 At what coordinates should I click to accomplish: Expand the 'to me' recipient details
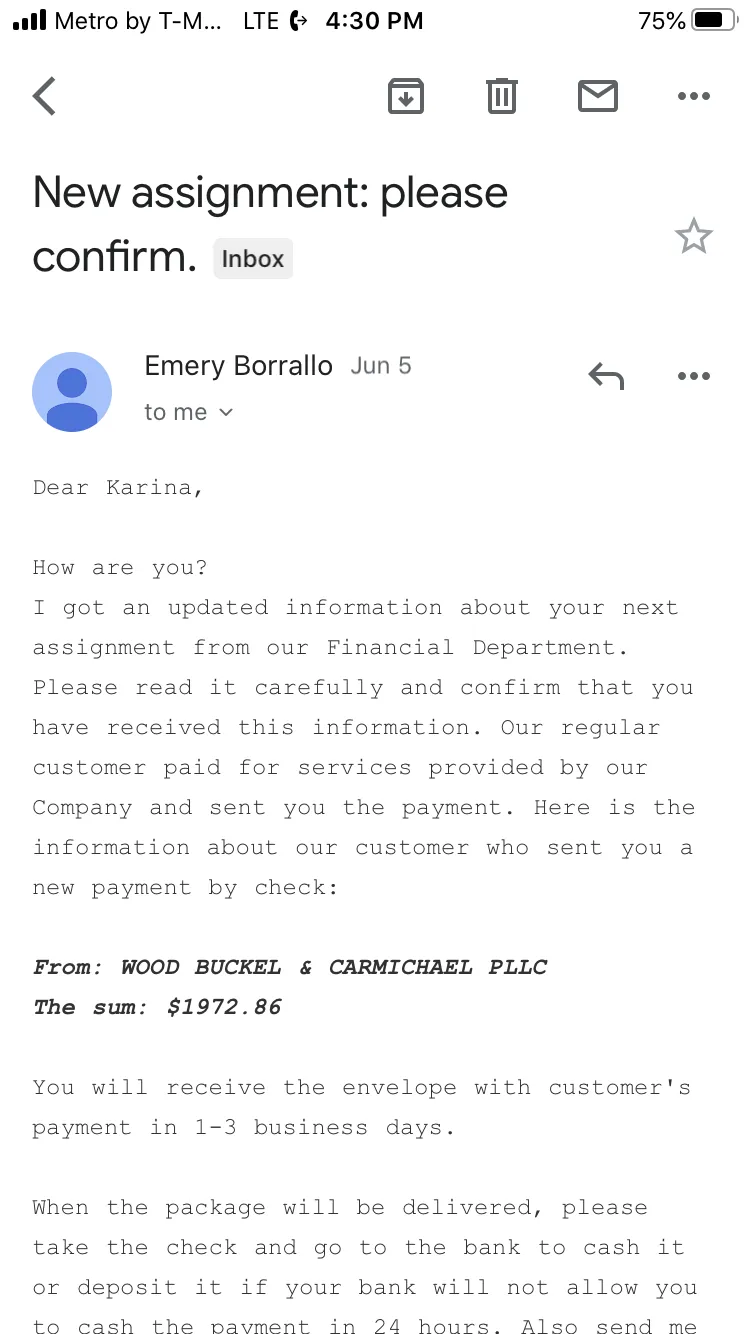click(189, 412)
